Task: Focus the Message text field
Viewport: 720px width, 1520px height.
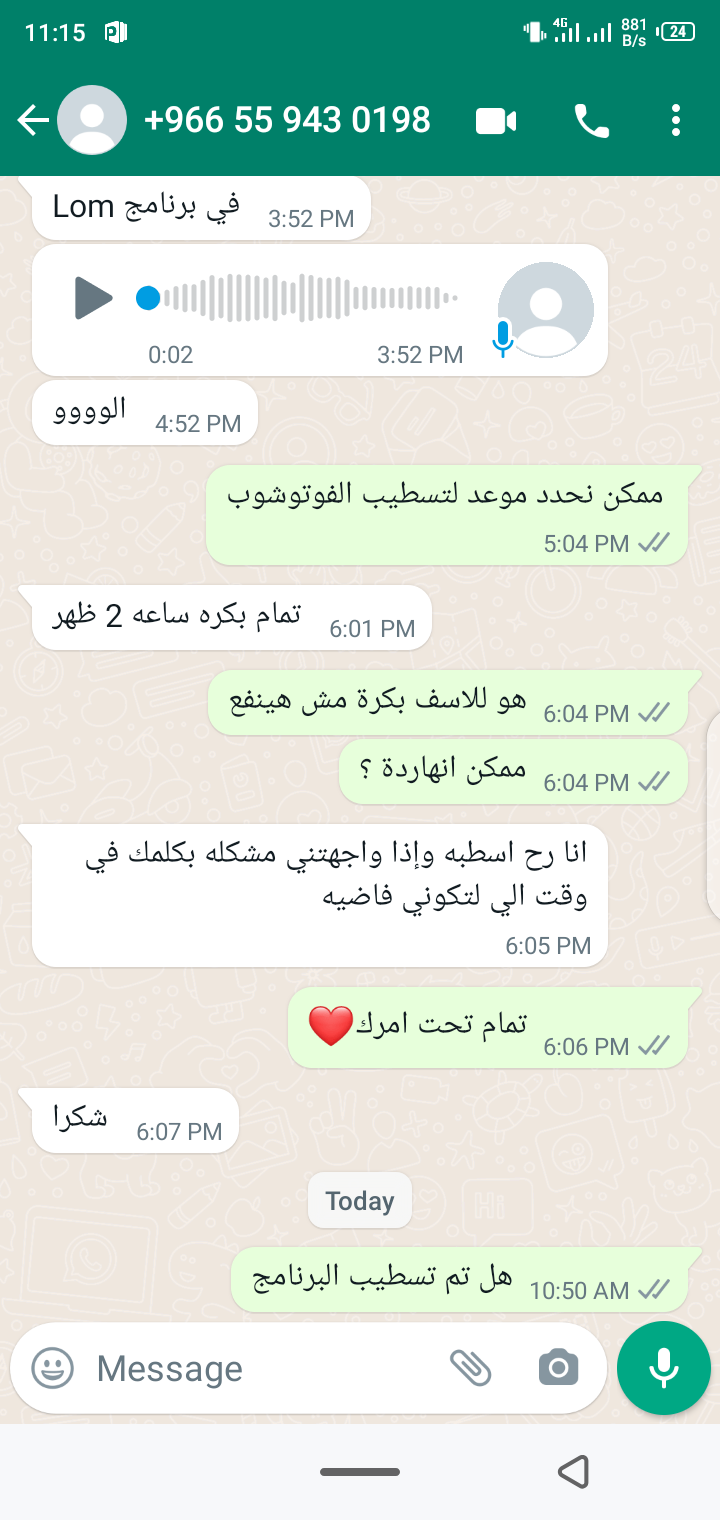Action: [x=265, y=1368]
